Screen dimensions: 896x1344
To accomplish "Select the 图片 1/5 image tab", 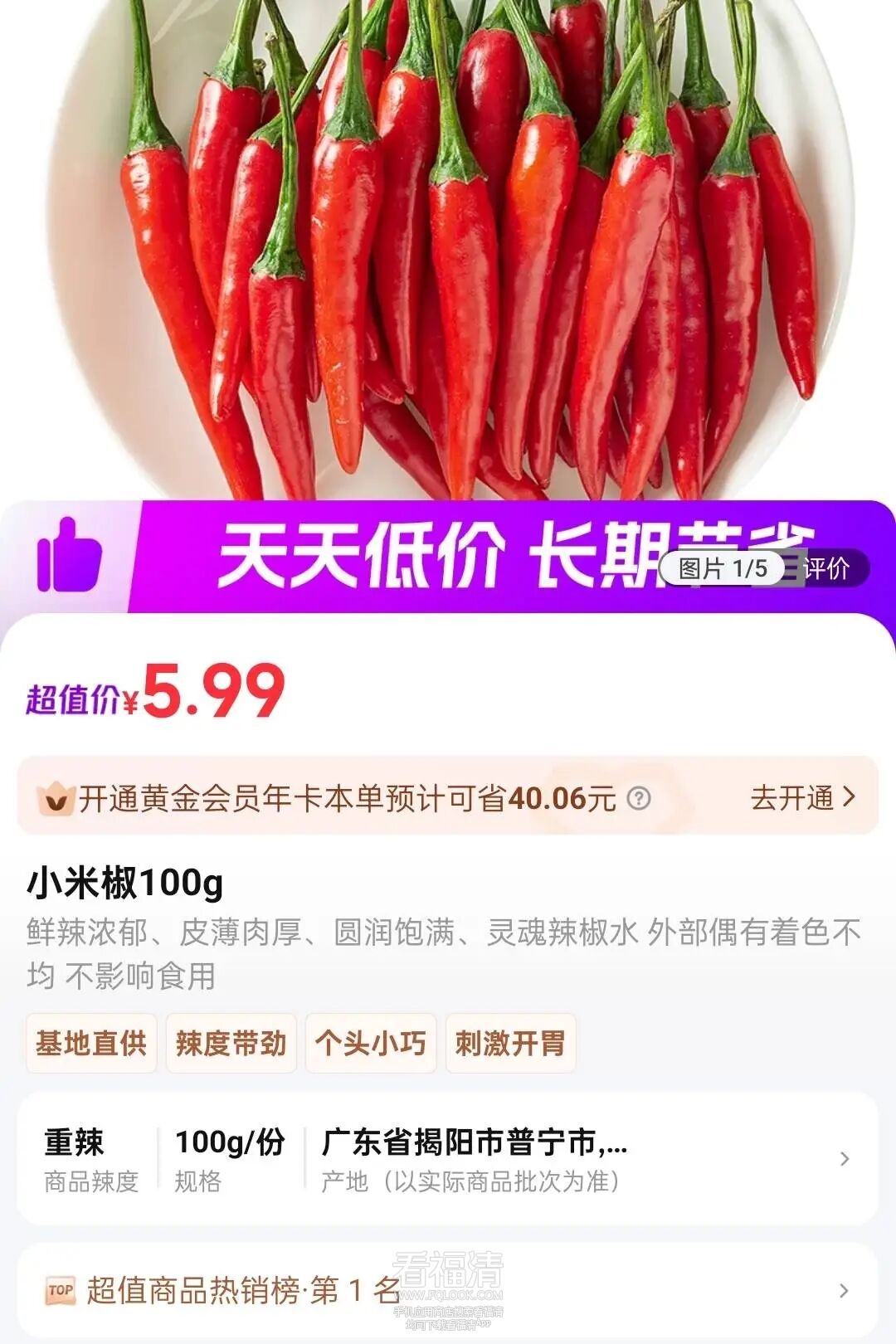I will coord(720,568).
